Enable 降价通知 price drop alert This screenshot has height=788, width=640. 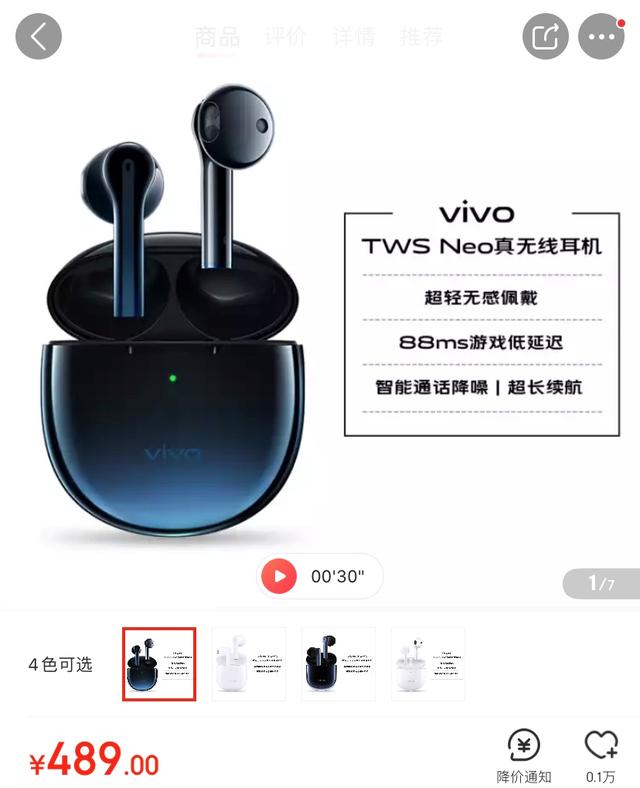[x=524, y=755]
